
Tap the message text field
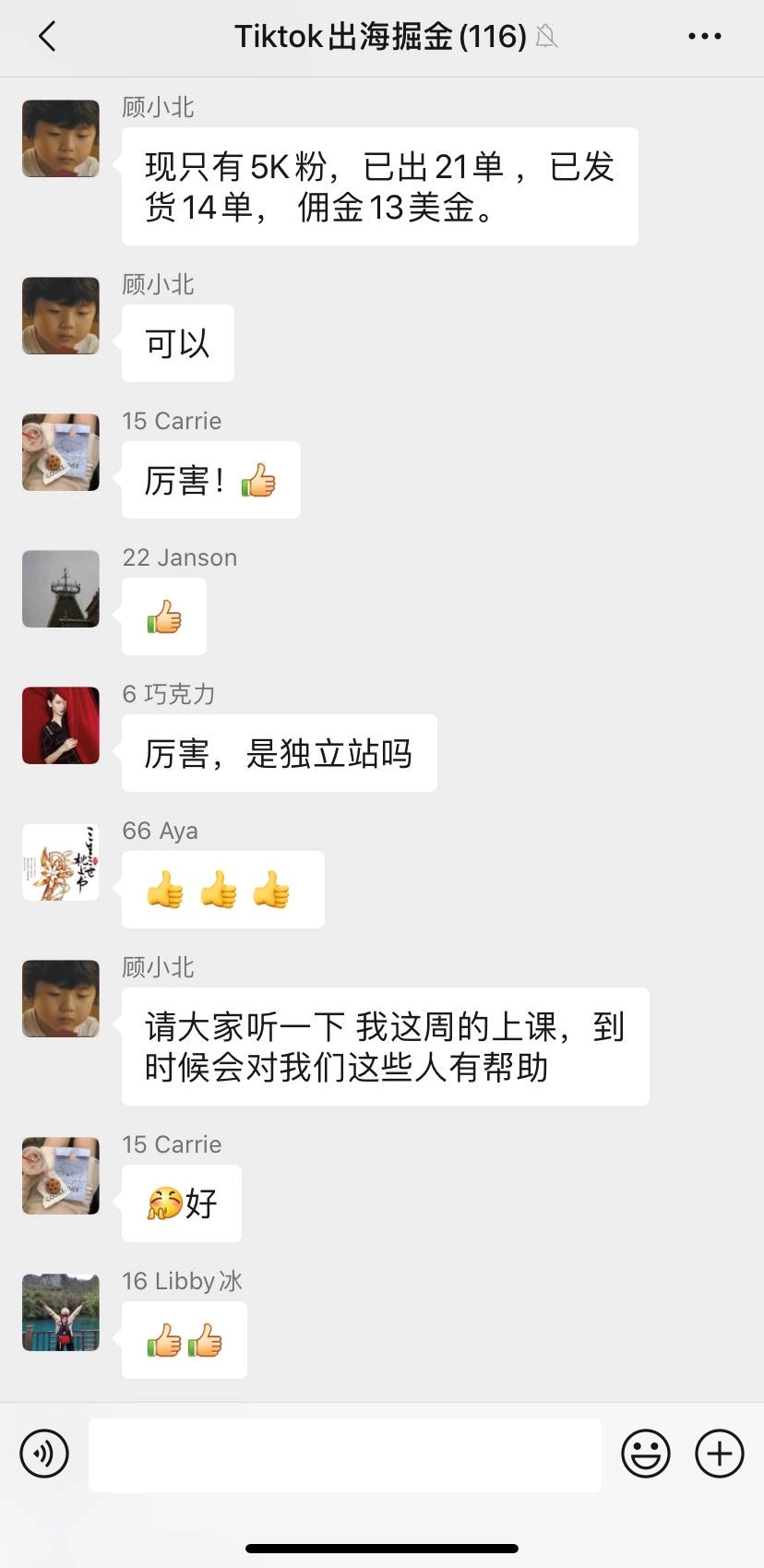pos(345,1454)
